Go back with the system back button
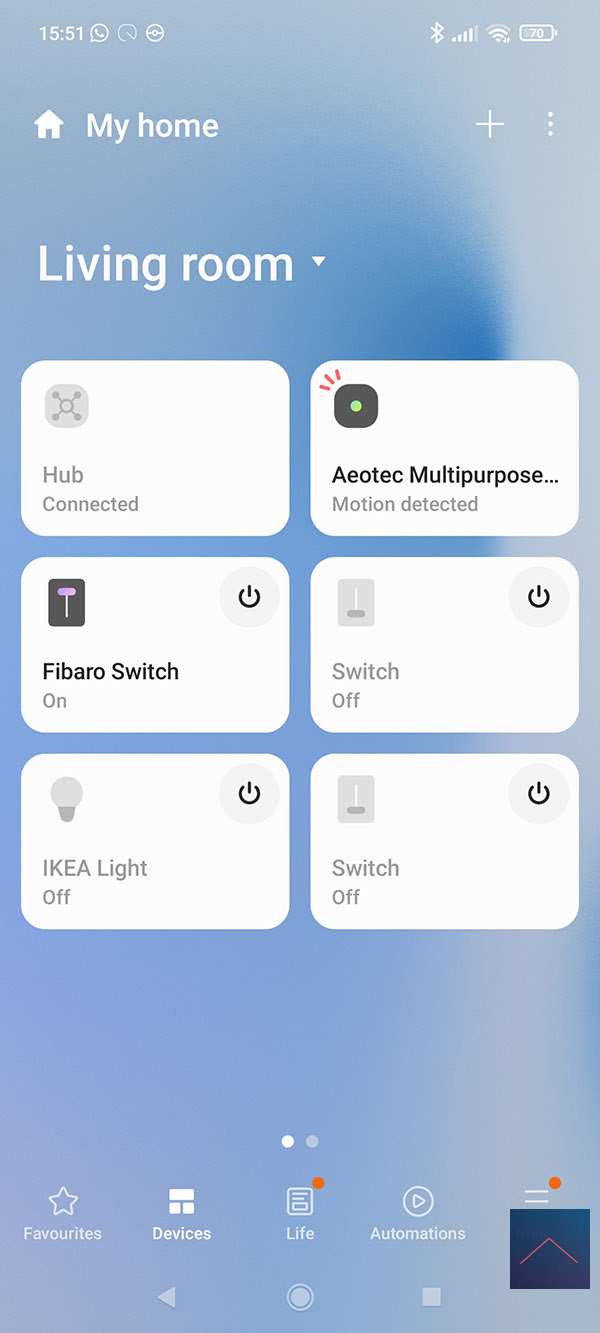The width and height of the screenshot is (600, 1333). 167,1297
